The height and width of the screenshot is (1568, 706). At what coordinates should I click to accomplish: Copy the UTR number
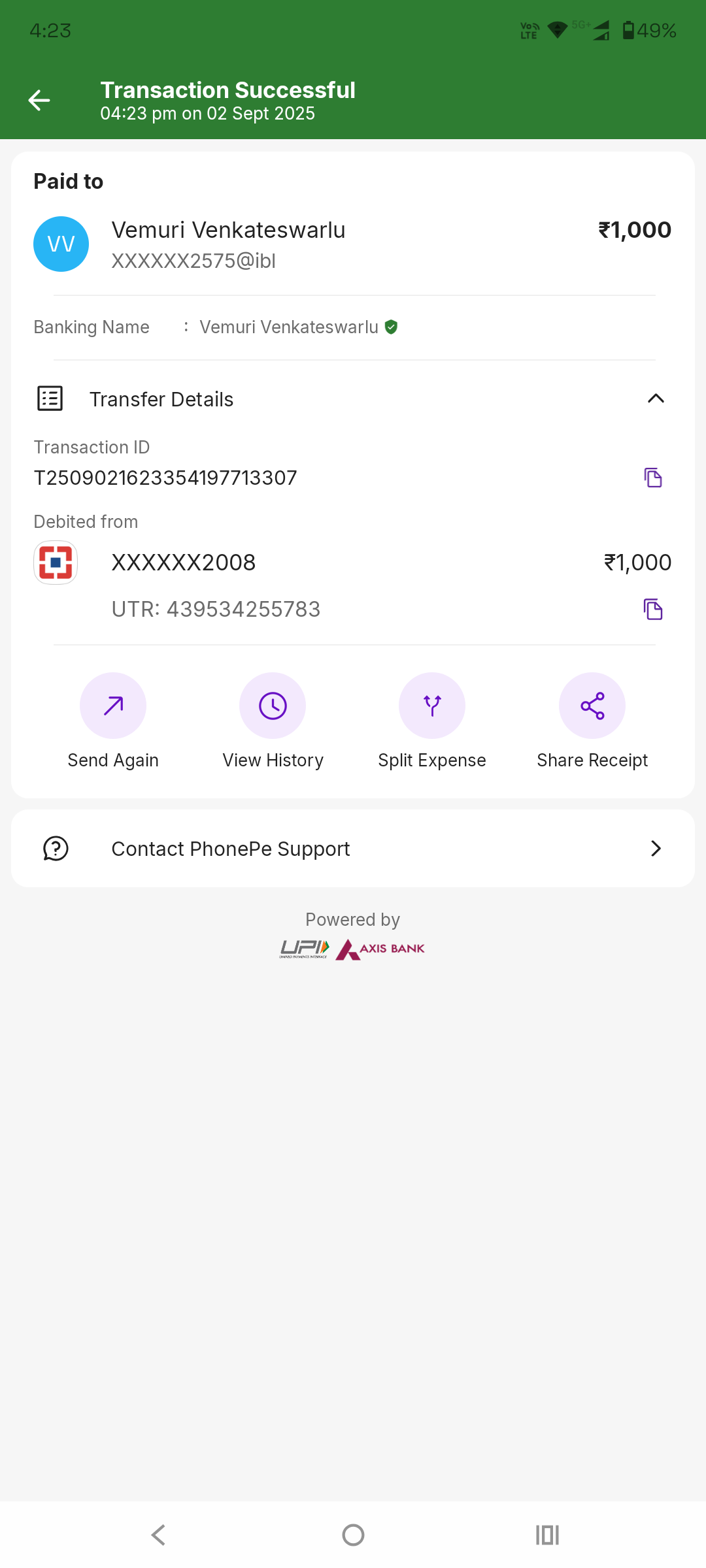pyautogui.click(x=652, y=609)
